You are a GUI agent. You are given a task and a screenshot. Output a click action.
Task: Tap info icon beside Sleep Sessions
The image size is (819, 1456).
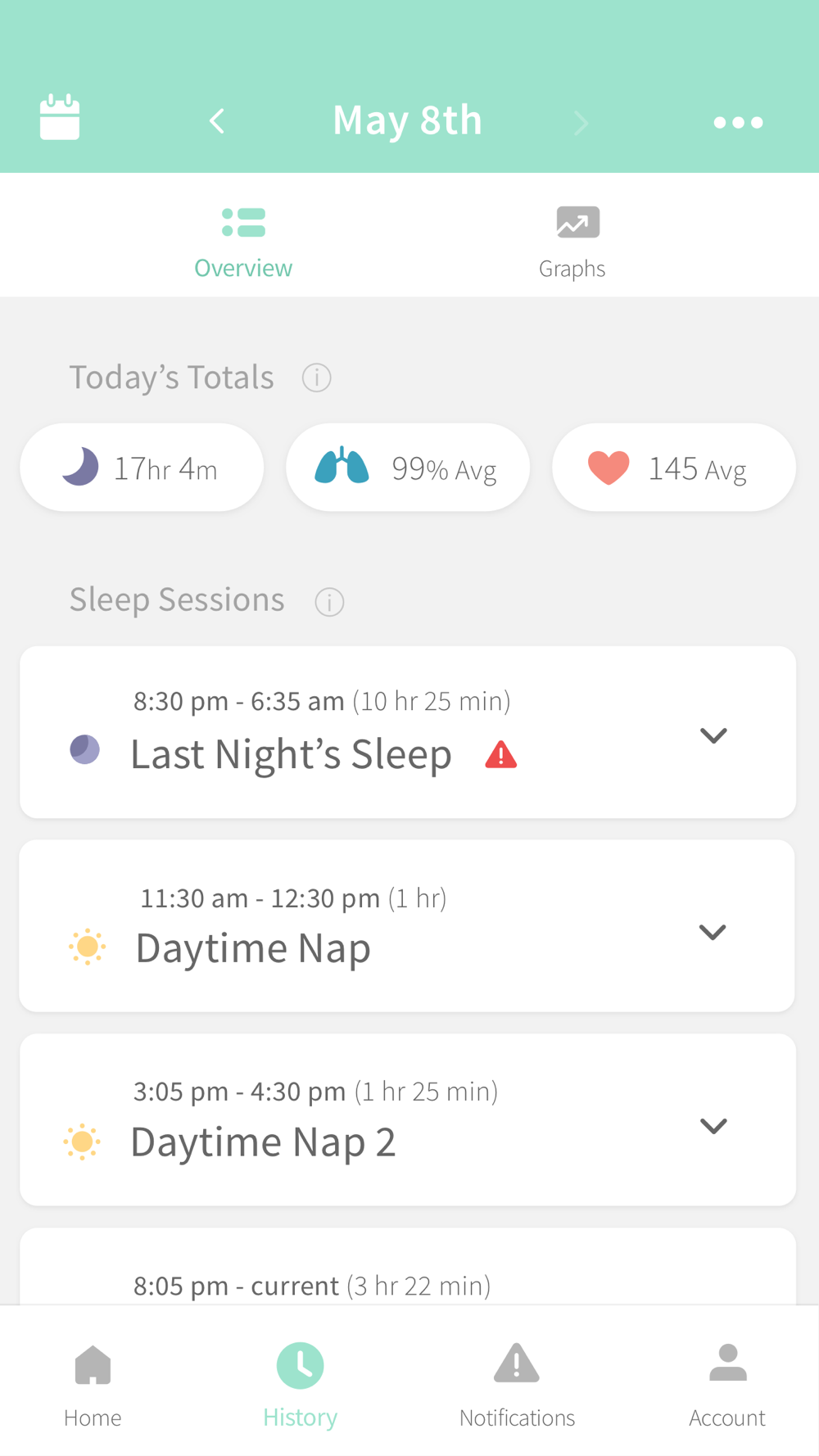[x=329, y=602]
